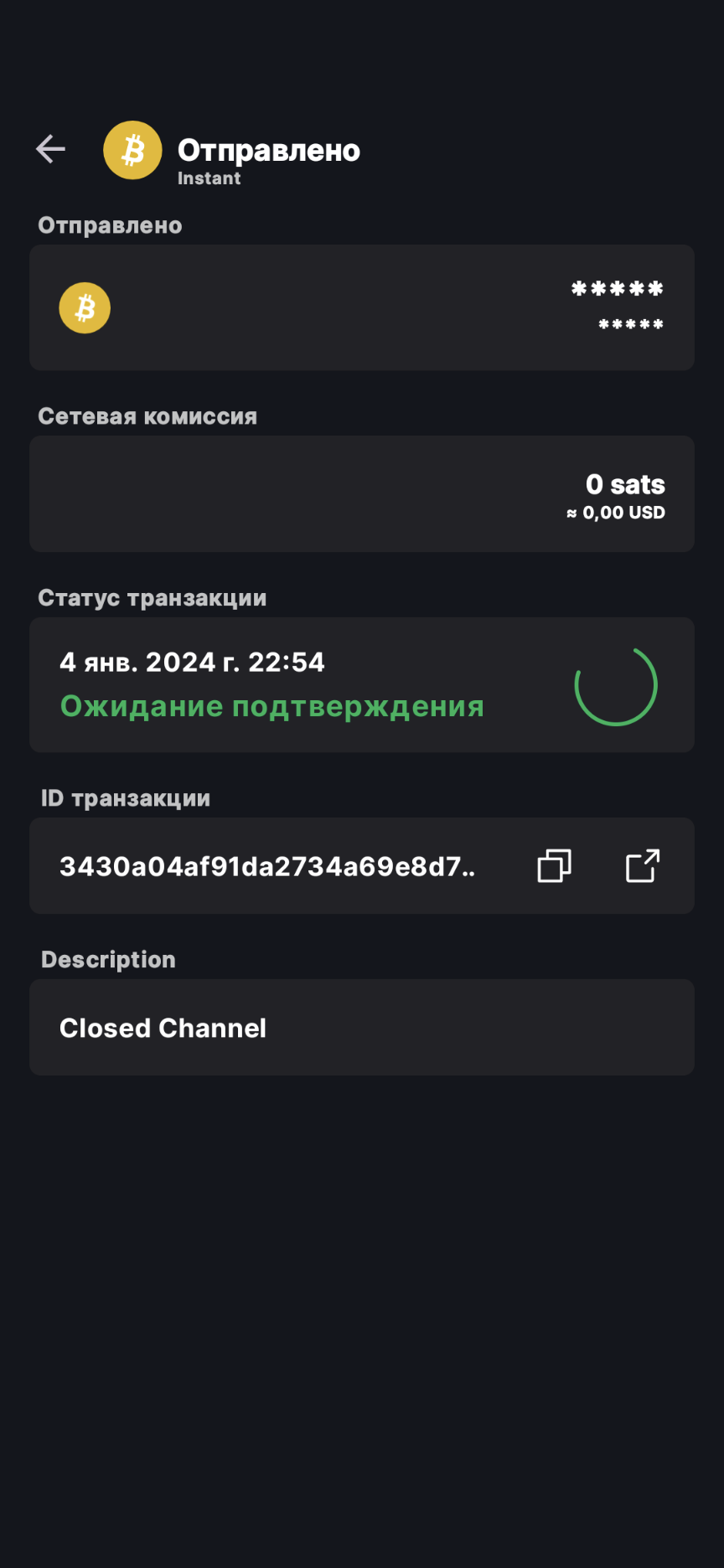Open transaction ID in external explorer
Viewport: 724px width, 1568px height.
tap(643, 865)
